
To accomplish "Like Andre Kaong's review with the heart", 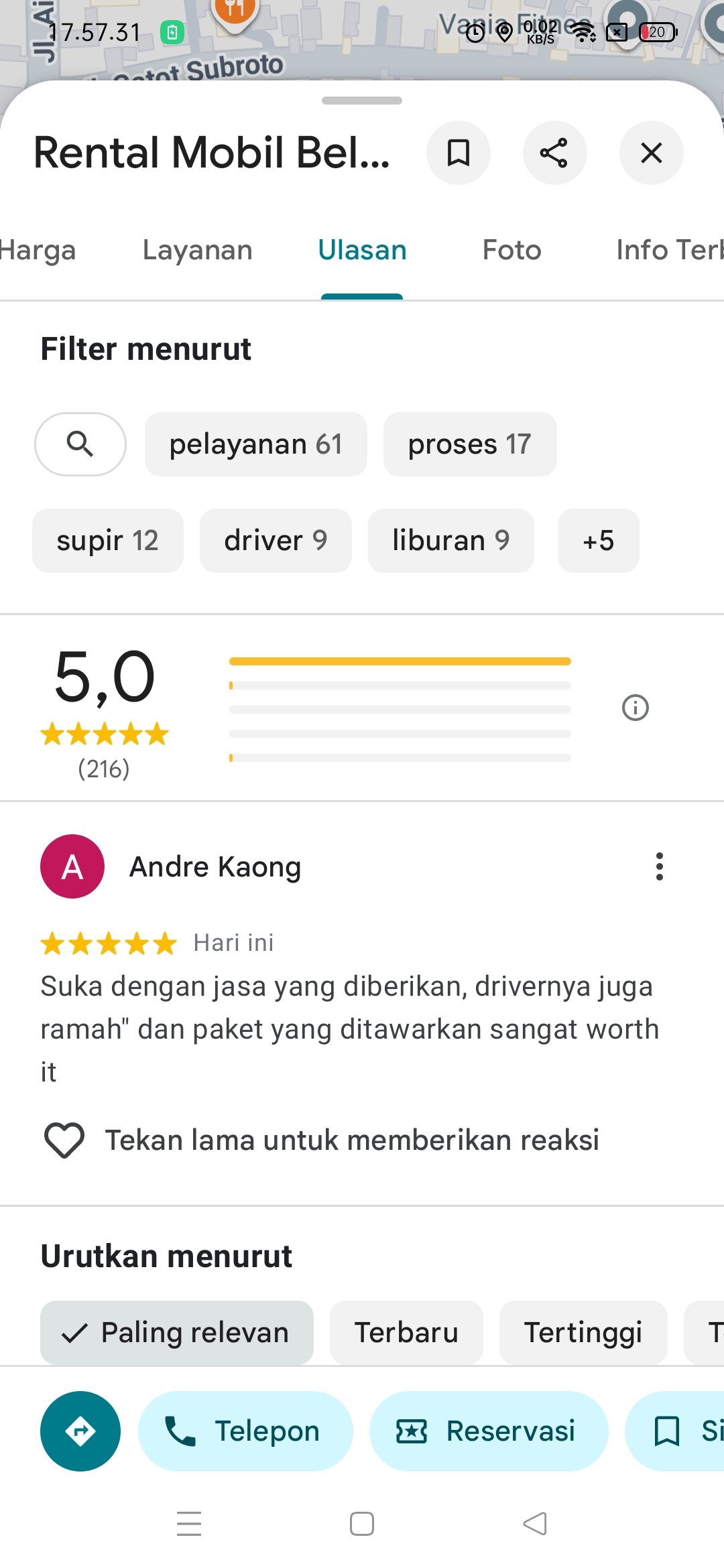I will point(64,1140).
